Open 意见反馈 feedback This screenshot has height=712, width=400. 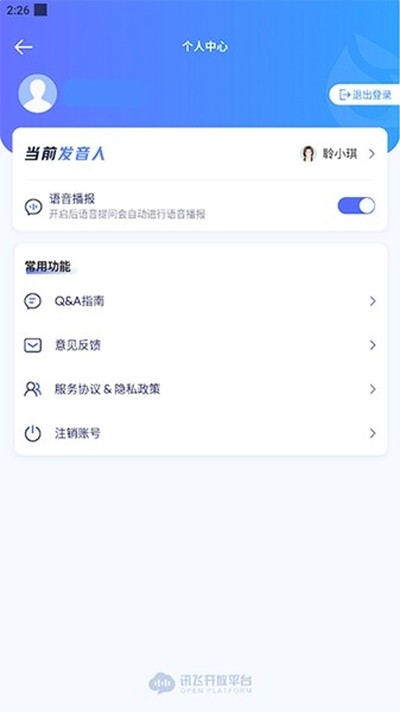[x=200, y=346]
